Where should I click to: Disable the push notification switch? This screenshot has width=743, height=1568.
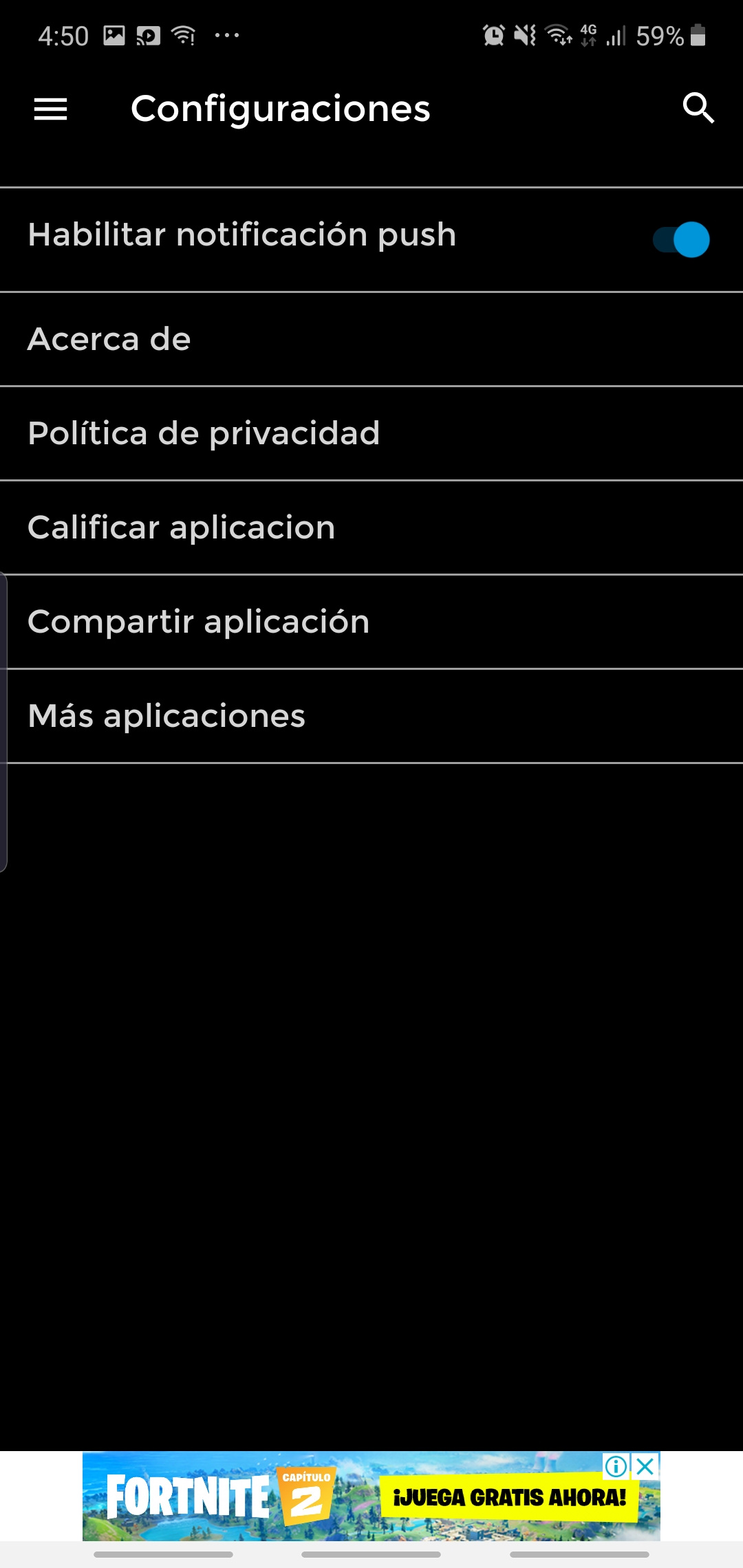681,239
